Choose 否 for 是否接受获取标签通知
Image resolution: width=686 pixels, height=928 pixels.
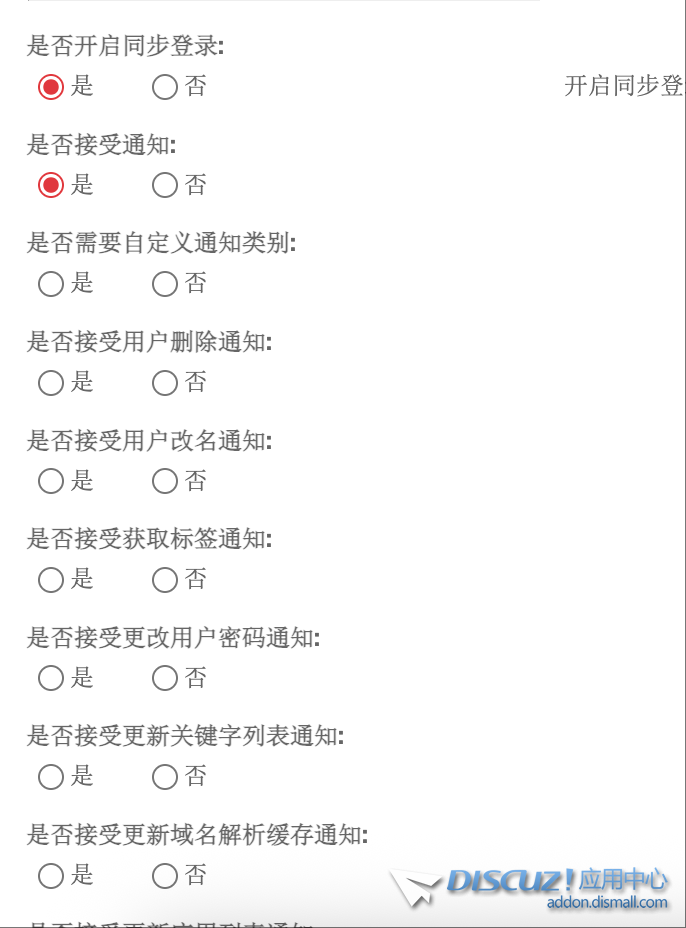(165, 579)
